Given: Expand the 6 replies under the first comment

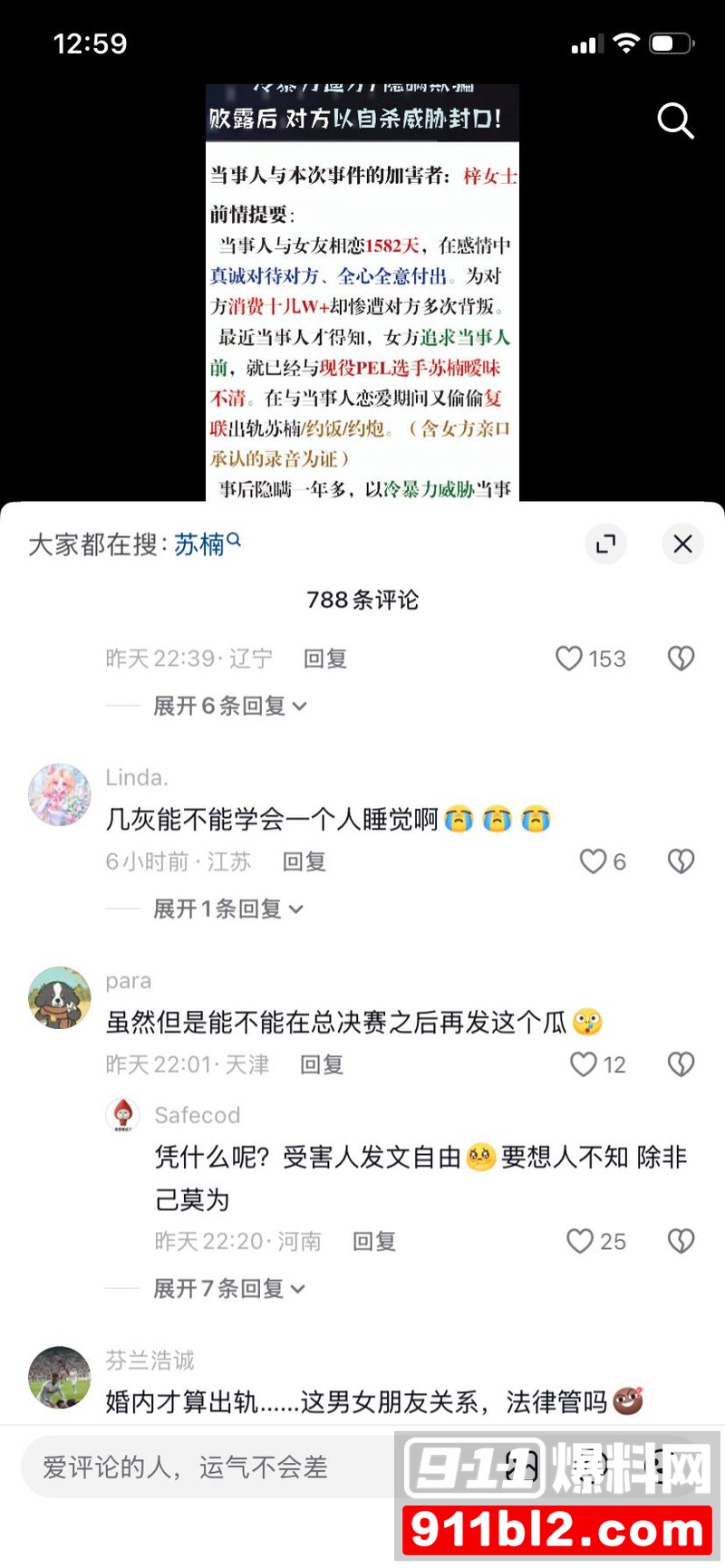Looking at the screenshot, I should pos(229,706).
